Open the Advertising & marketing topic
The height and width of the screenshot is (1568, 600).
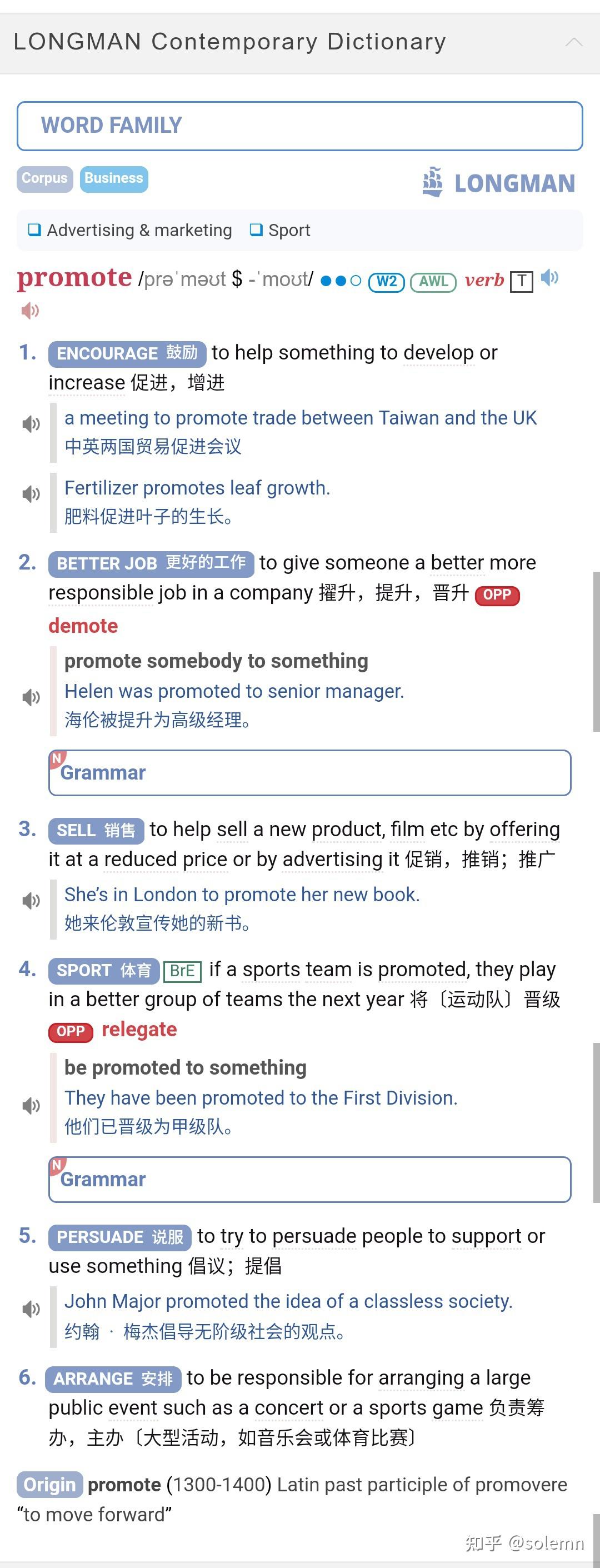131,230
